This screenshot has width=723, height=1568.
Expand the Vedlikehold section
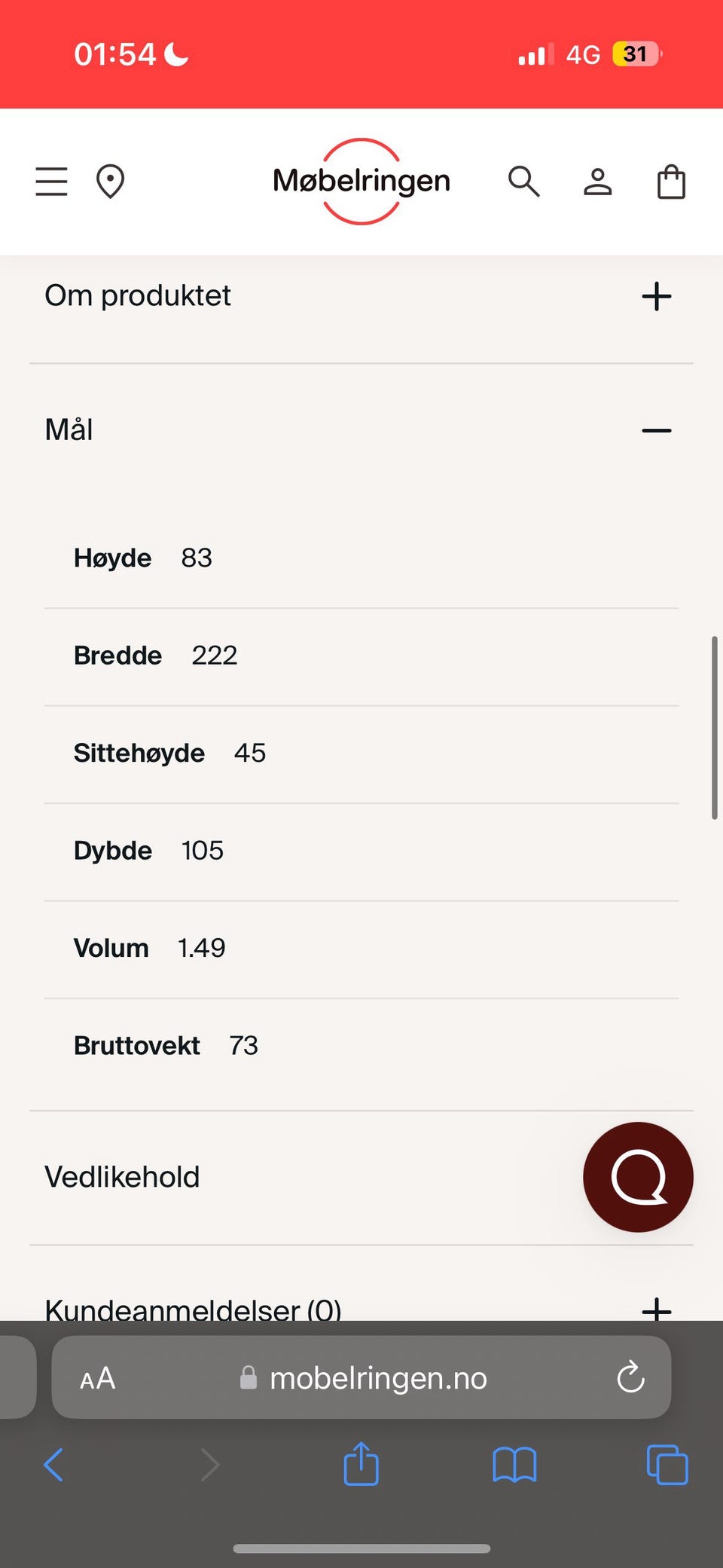click(122, 1177)
